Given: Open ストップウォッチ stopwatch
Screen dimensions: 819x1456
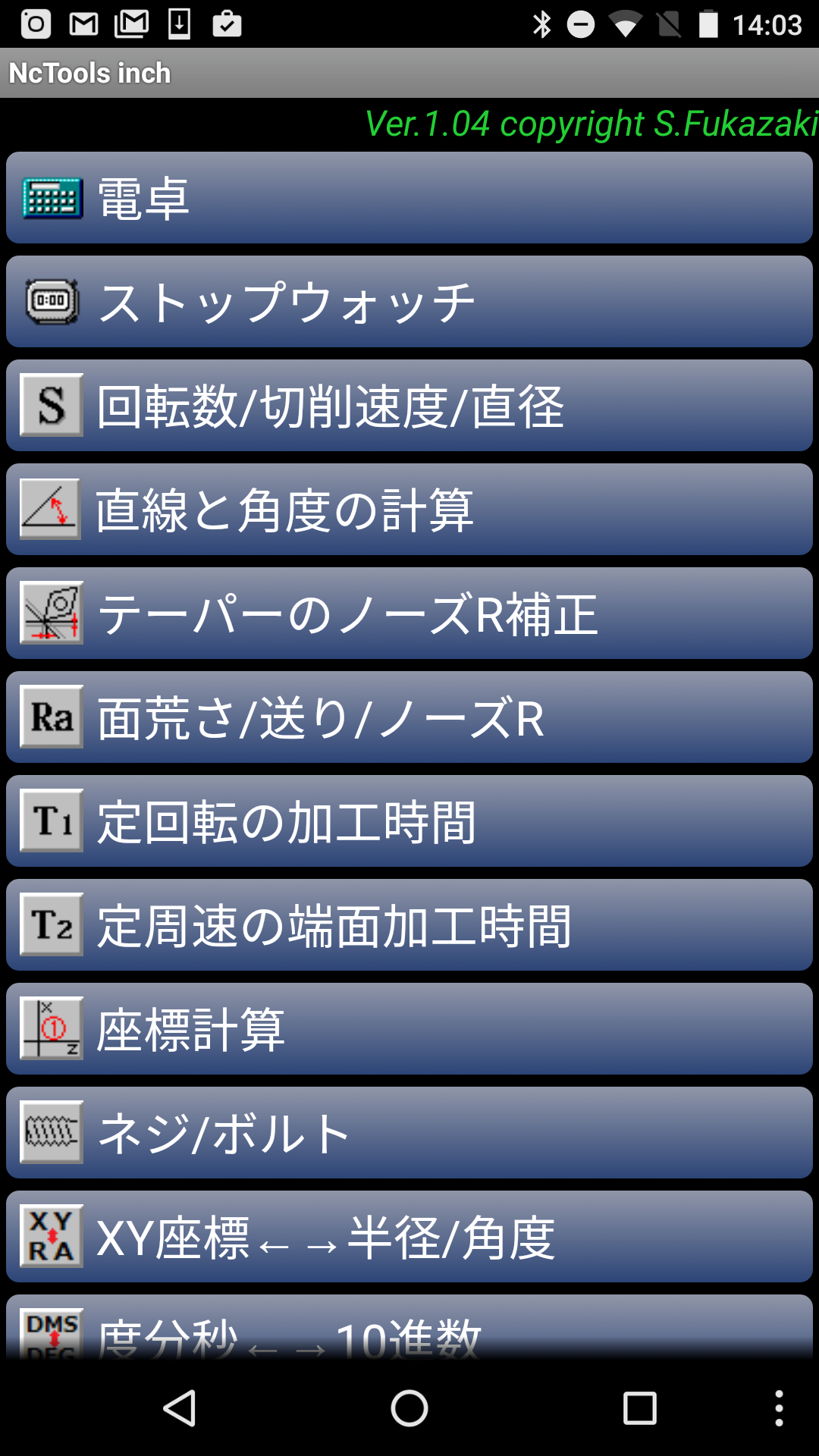Looking at the screenshot, I should (x=409, y=302).
